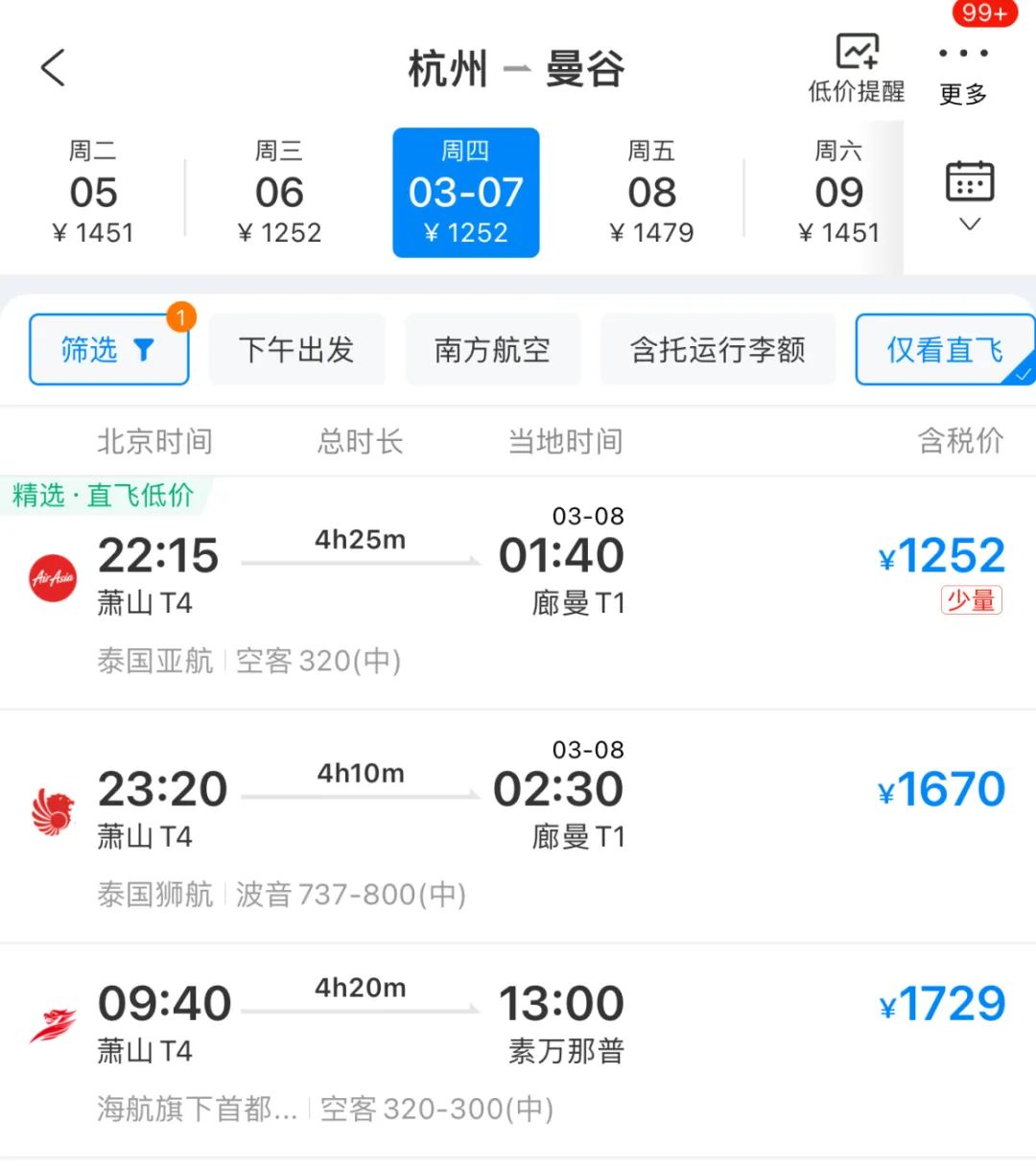This screenshot has height=1167, width=1036.
Task: Filter by 下午出发 afternoon departures
Action: [x=296, y=350]
